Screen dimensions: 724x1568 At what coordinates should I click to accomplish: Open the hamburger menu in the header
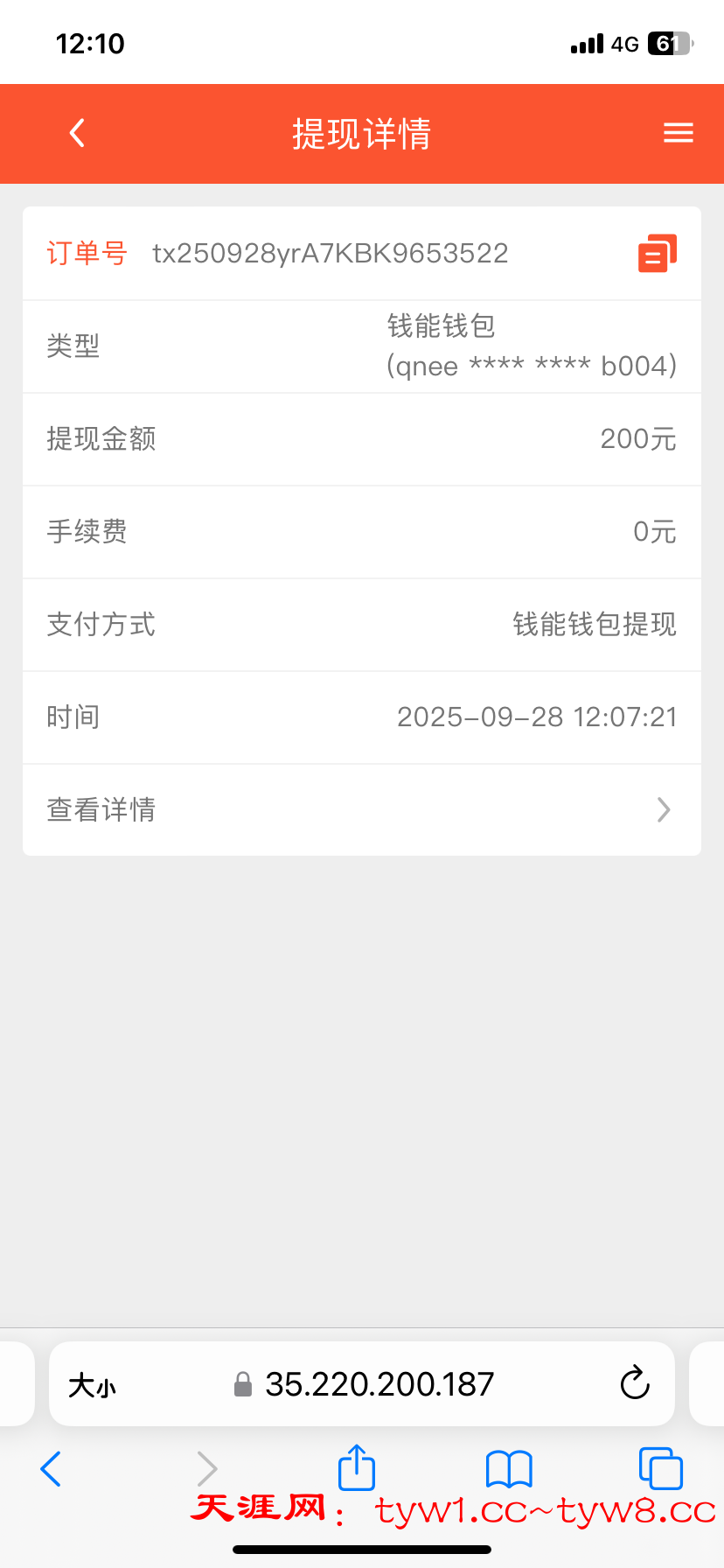click(x=678, y=133)
